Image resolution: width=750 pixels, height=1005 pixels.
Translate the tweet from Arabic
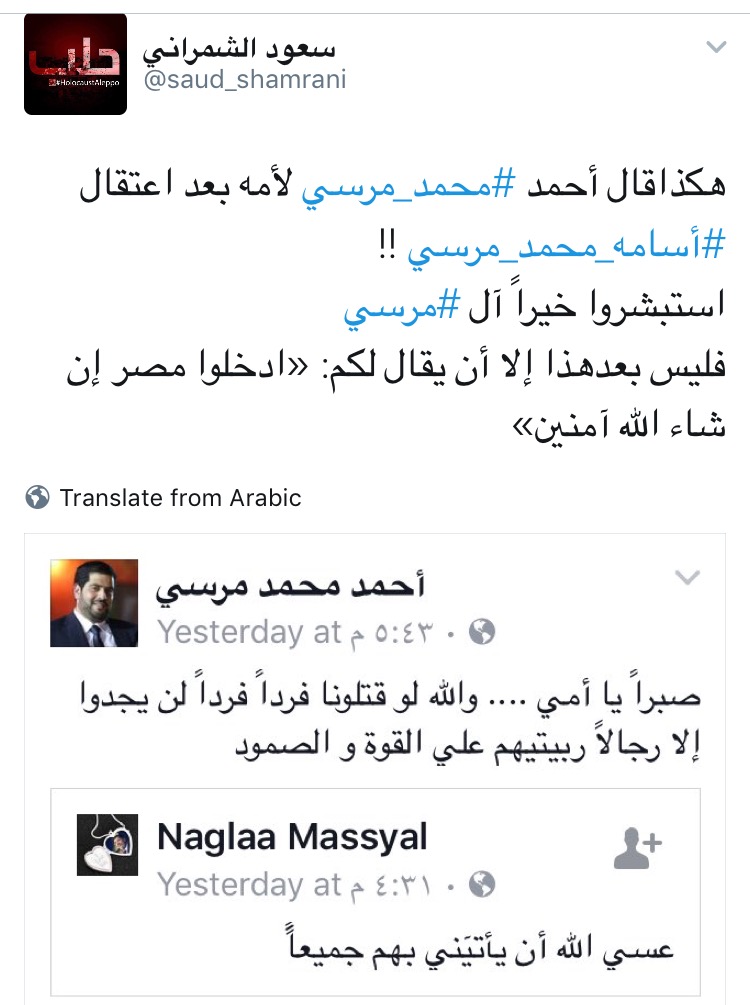coord(180,497)
